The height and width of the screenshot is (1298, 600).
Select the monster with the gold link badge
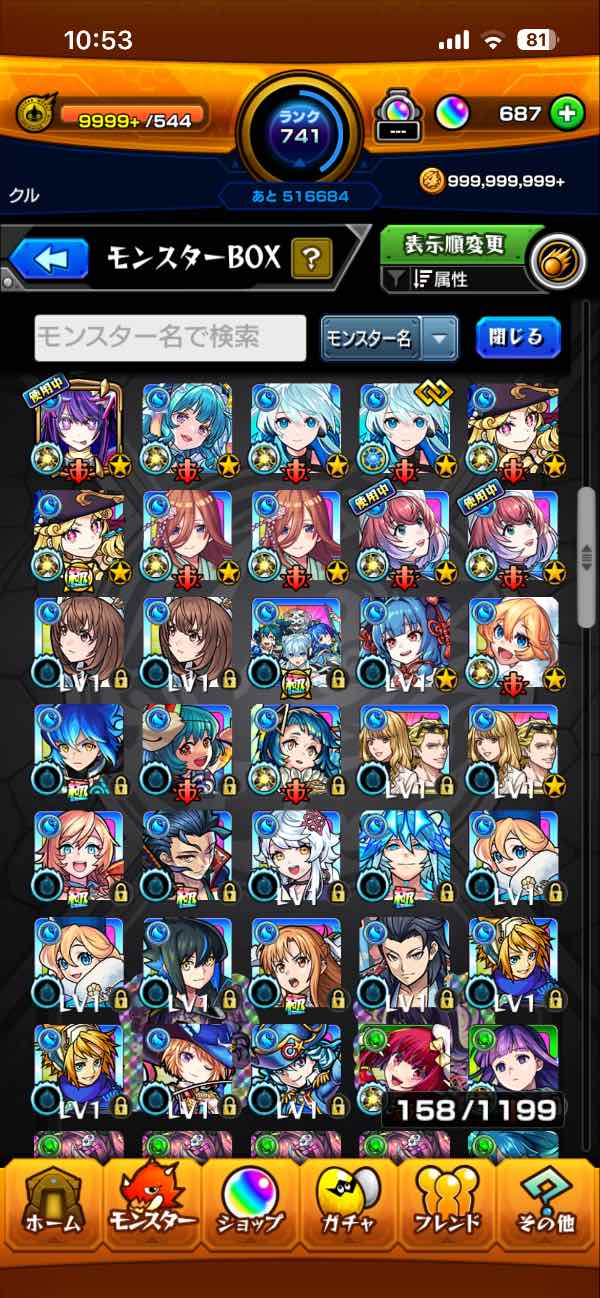pos(404,428)
